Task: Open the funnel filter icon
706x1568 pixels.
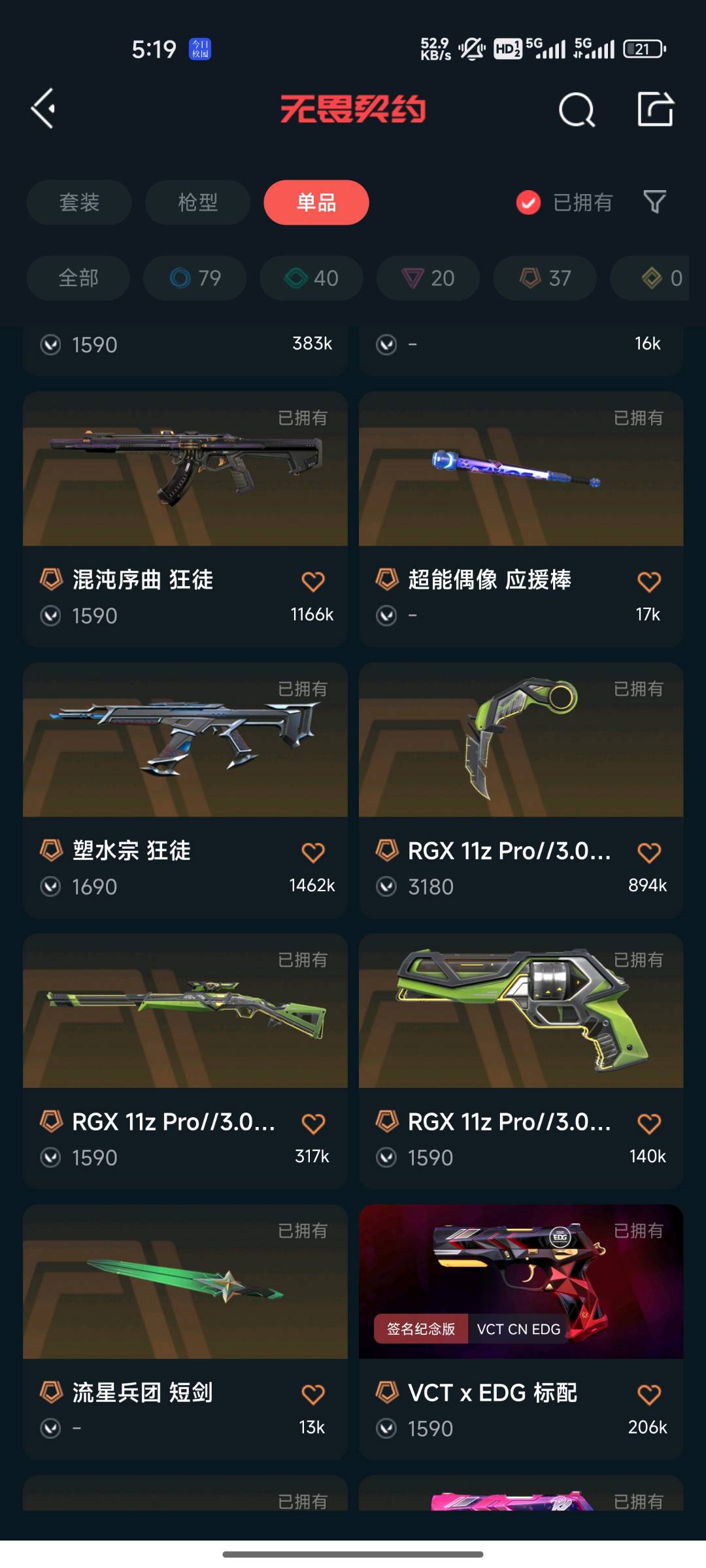Action: coord(654,202)
